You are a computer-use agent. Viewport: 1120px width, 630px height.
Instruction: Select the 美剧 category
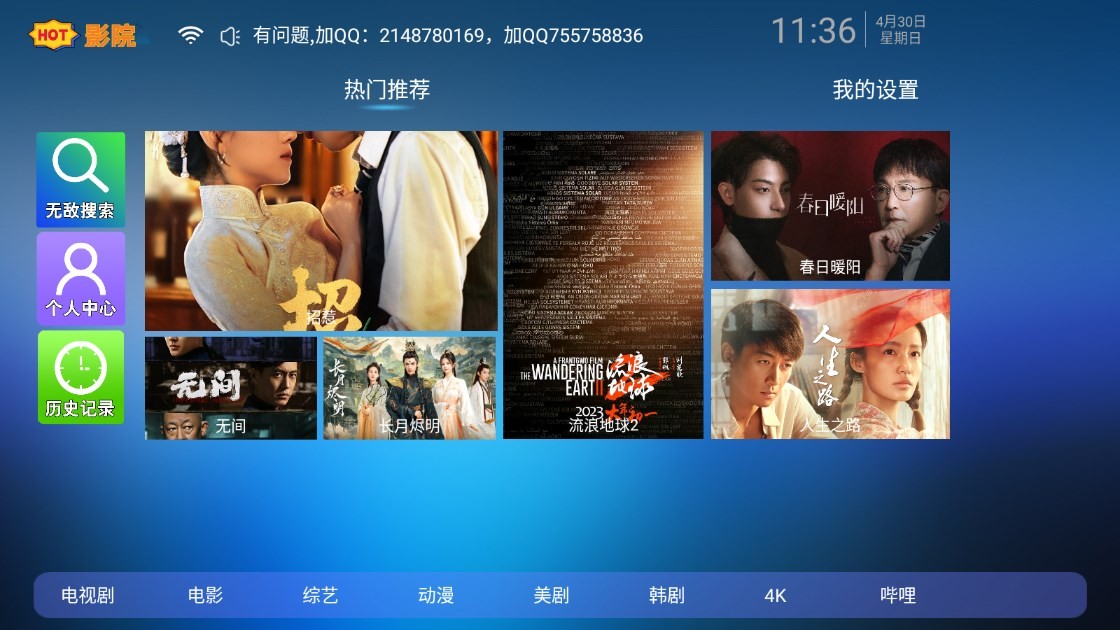551,596
